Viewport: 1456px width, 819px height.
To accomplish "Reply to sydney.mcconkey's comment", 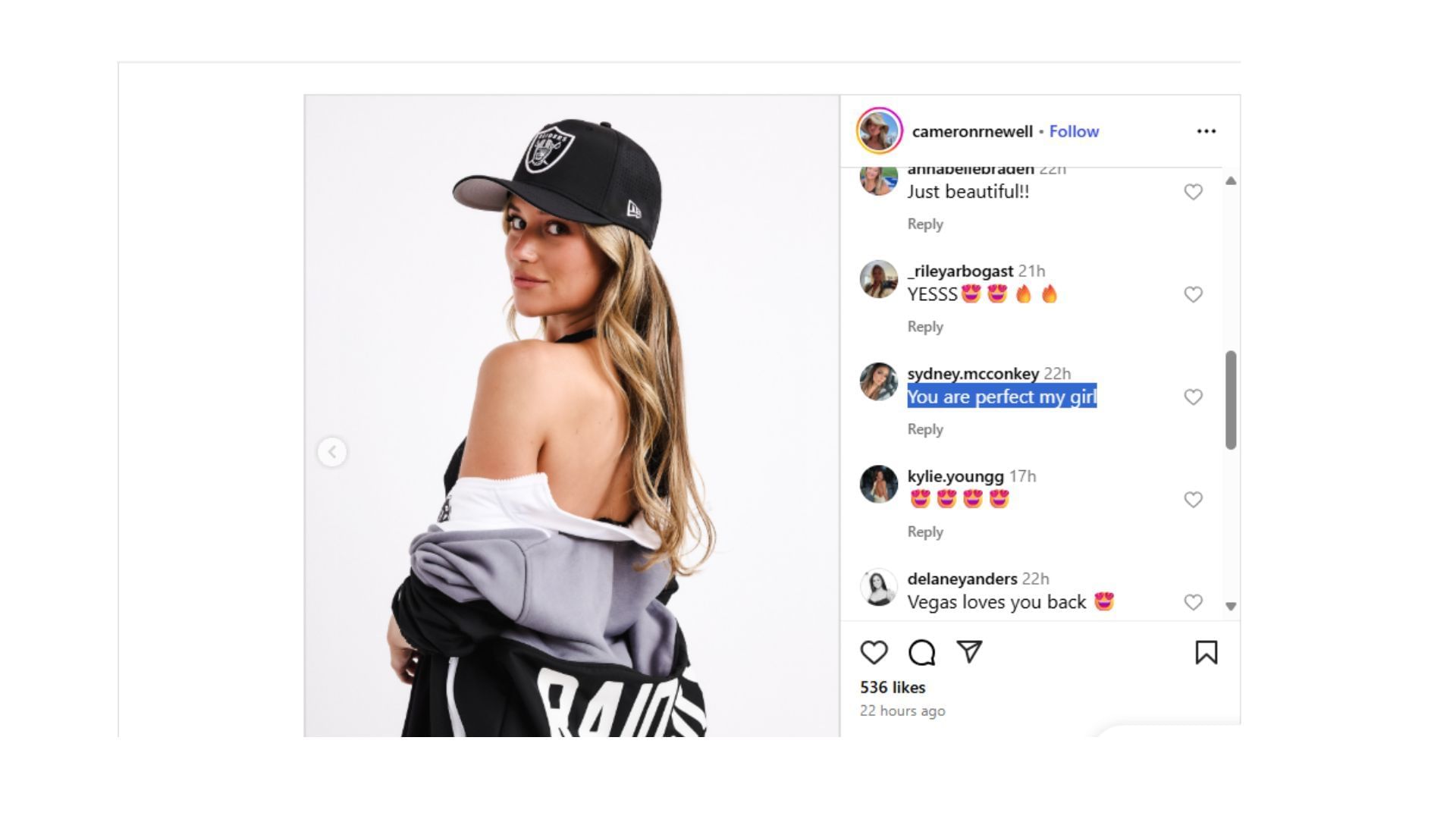I will 924,429.
